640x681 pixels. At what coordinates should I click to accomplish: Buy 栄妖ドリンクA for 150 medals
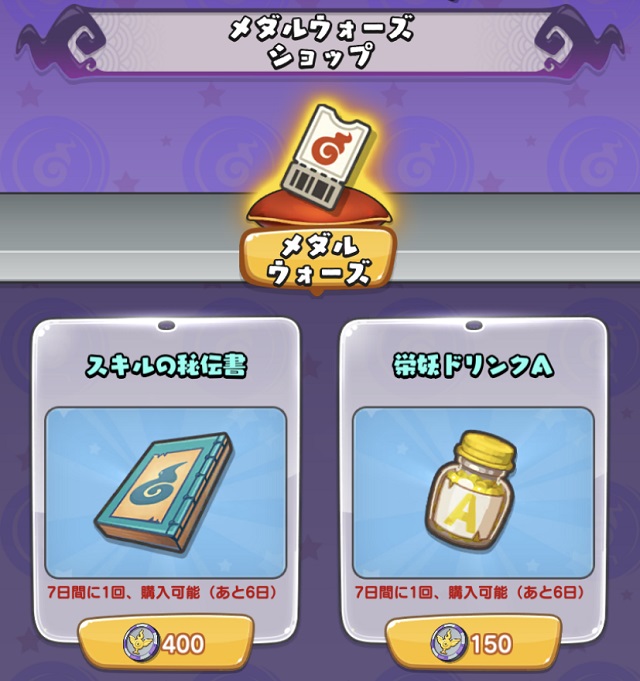tap(473, 643)
